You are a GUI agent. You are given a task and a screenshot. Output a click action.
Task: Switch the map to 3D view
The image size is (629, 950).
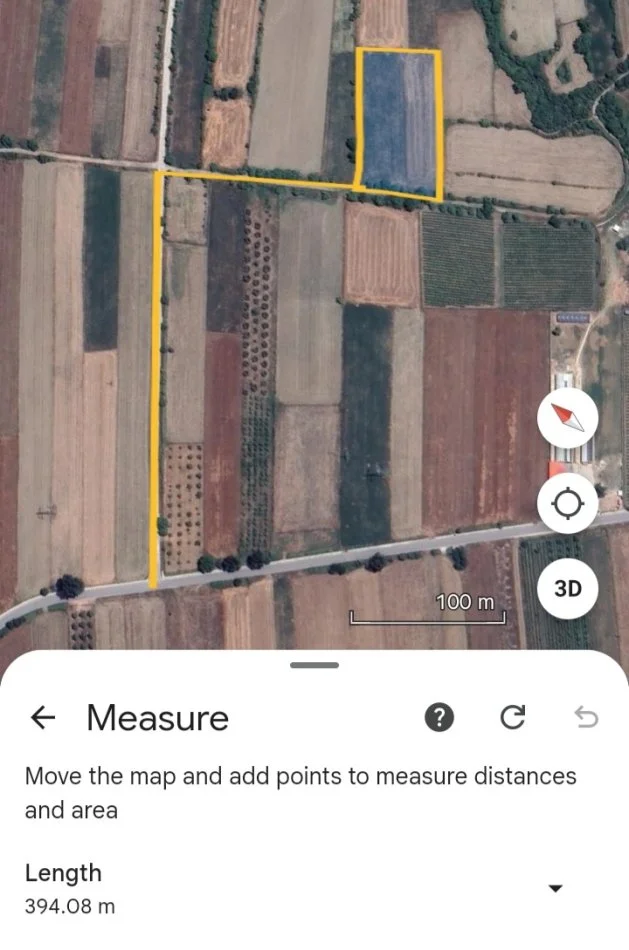coord(567,589)
